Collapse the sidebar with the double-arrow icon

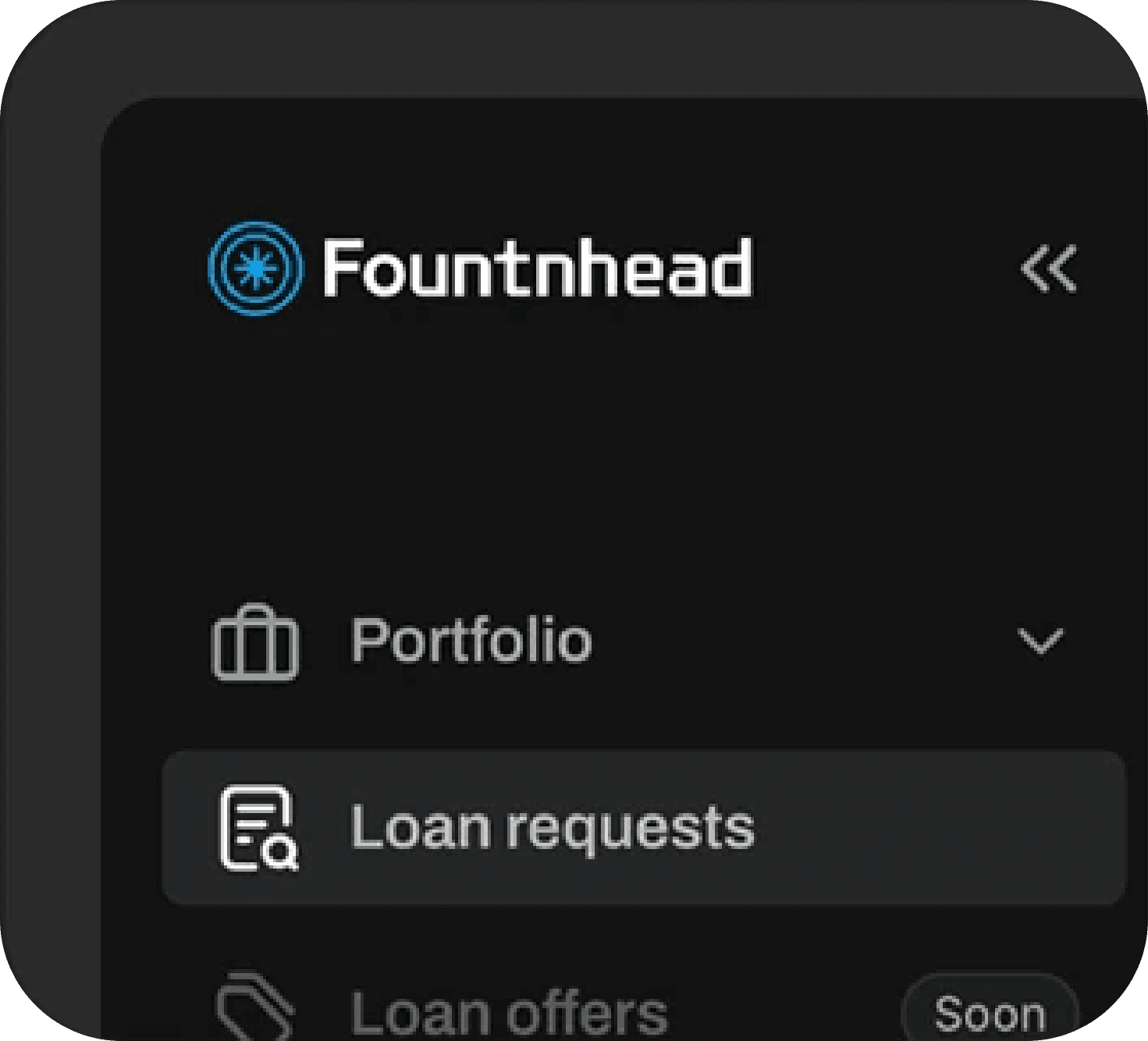coord(1048,269)
